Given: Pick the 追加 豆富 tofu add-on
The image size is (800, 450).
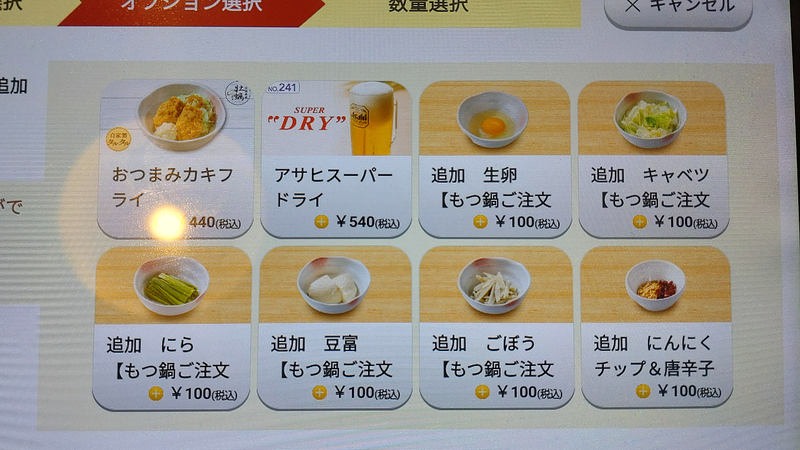Looking at the screenshot, I should [334, 330].
